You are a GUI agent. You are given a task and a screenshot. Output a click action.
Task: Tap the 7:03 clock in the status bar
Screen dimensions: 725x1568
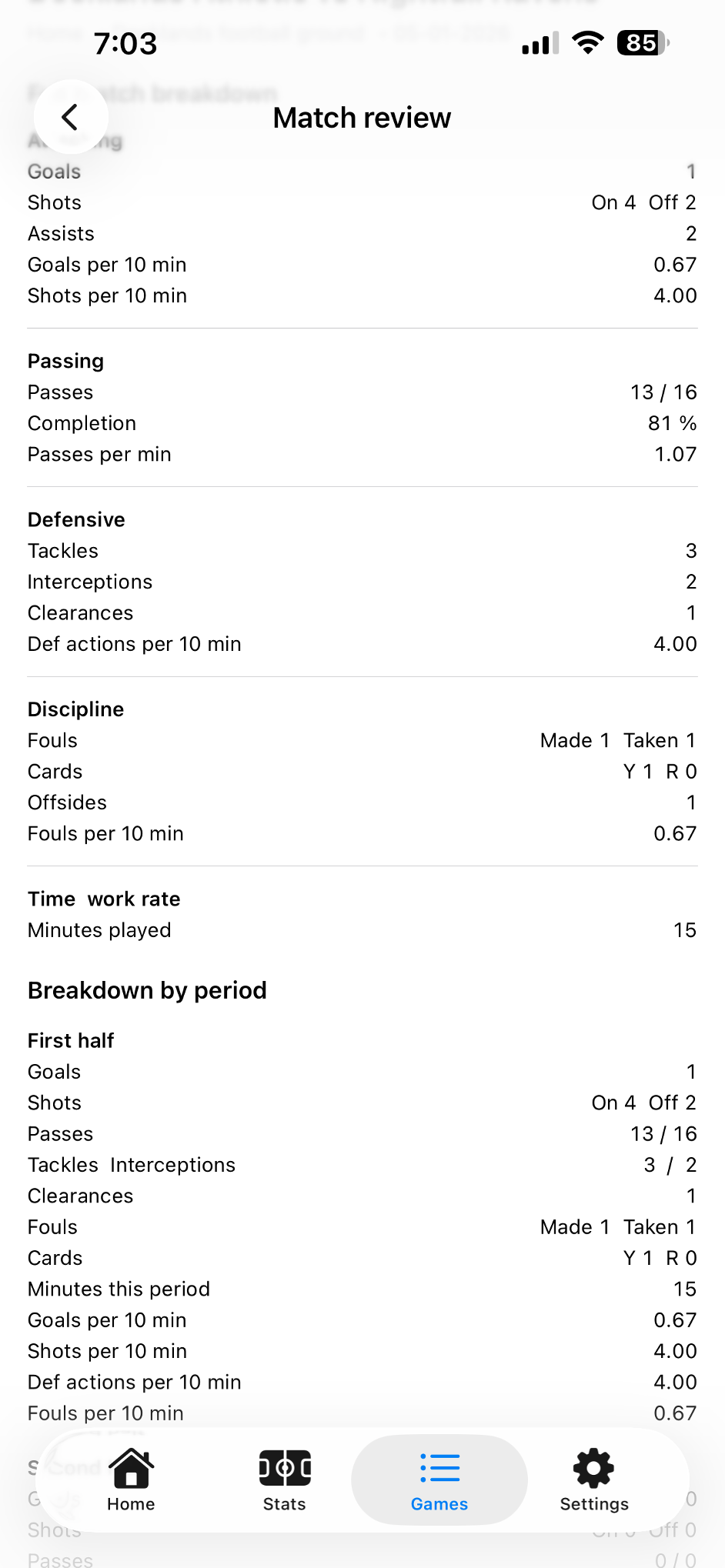coord(127,44)
